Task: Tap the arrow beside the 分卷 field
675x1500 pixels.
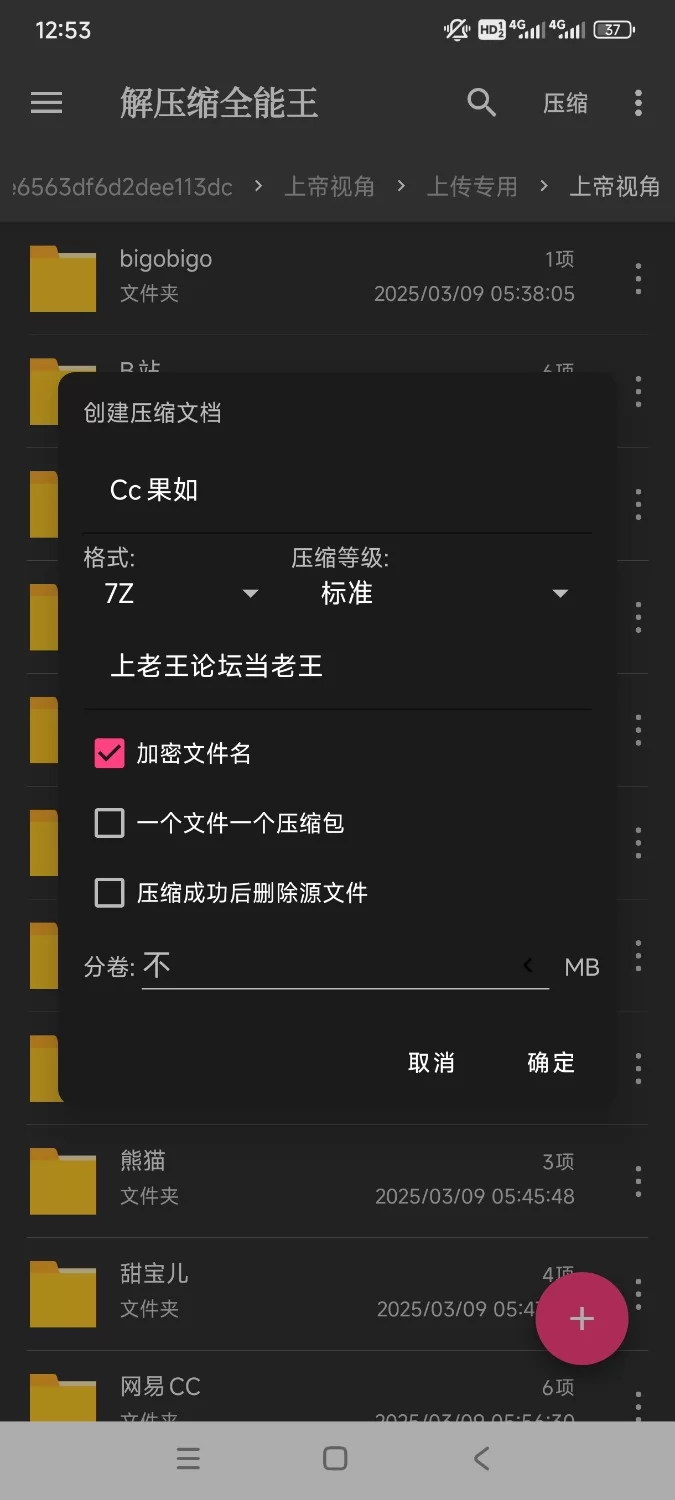Action: [529, 966]
